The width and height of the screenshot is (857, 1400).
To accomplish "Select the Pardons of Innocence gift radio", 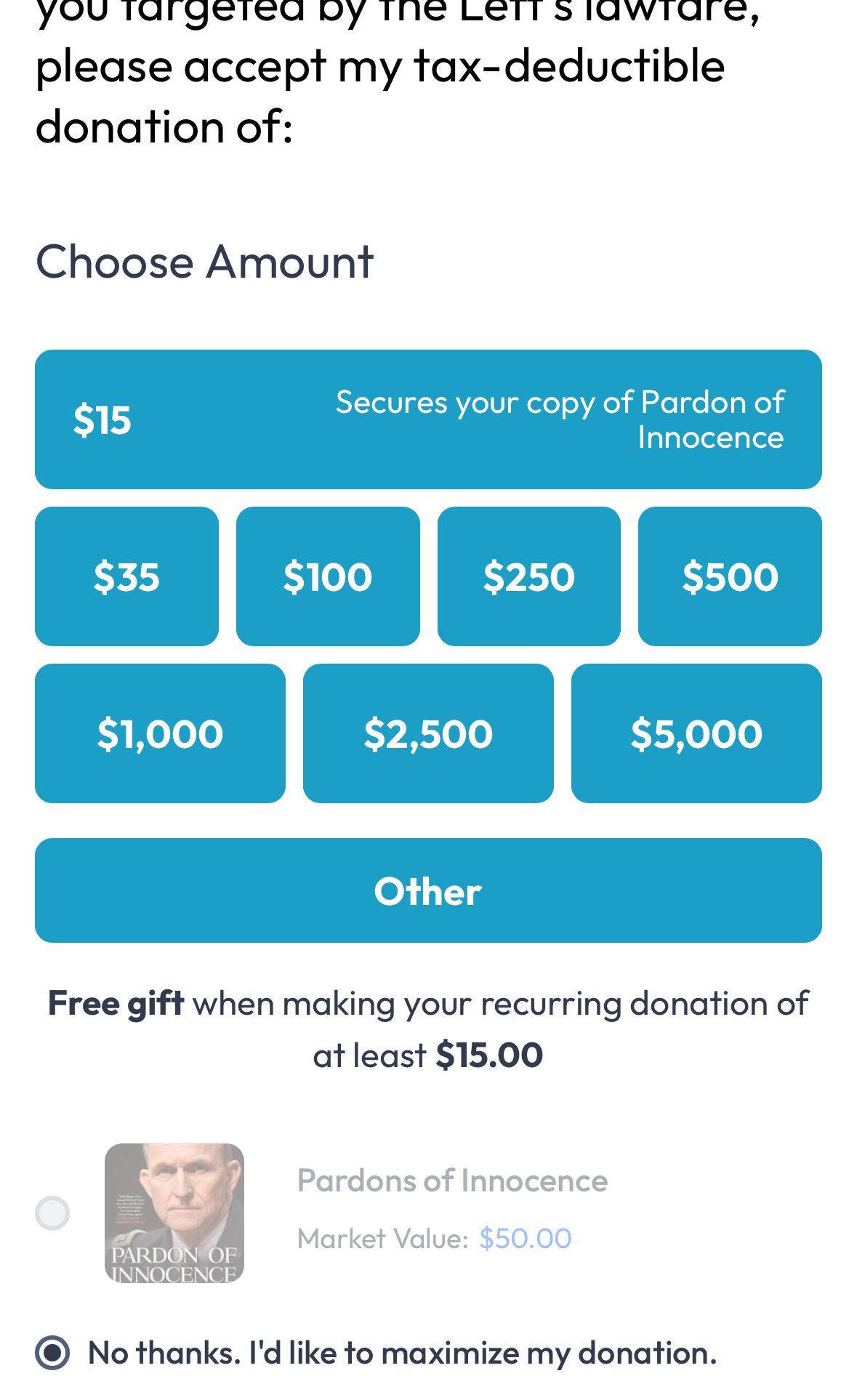I will [x=52, y=1213].
